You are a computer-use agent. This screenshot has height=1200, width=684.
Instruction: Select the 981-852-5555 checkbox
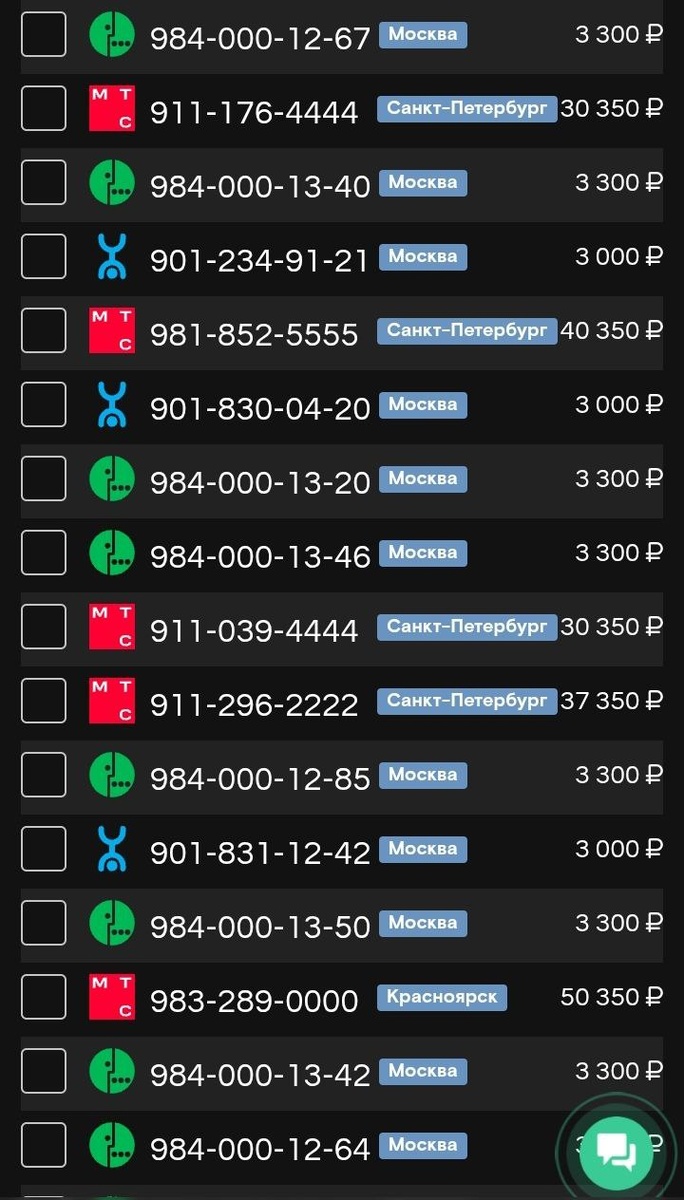click(44, 331)
